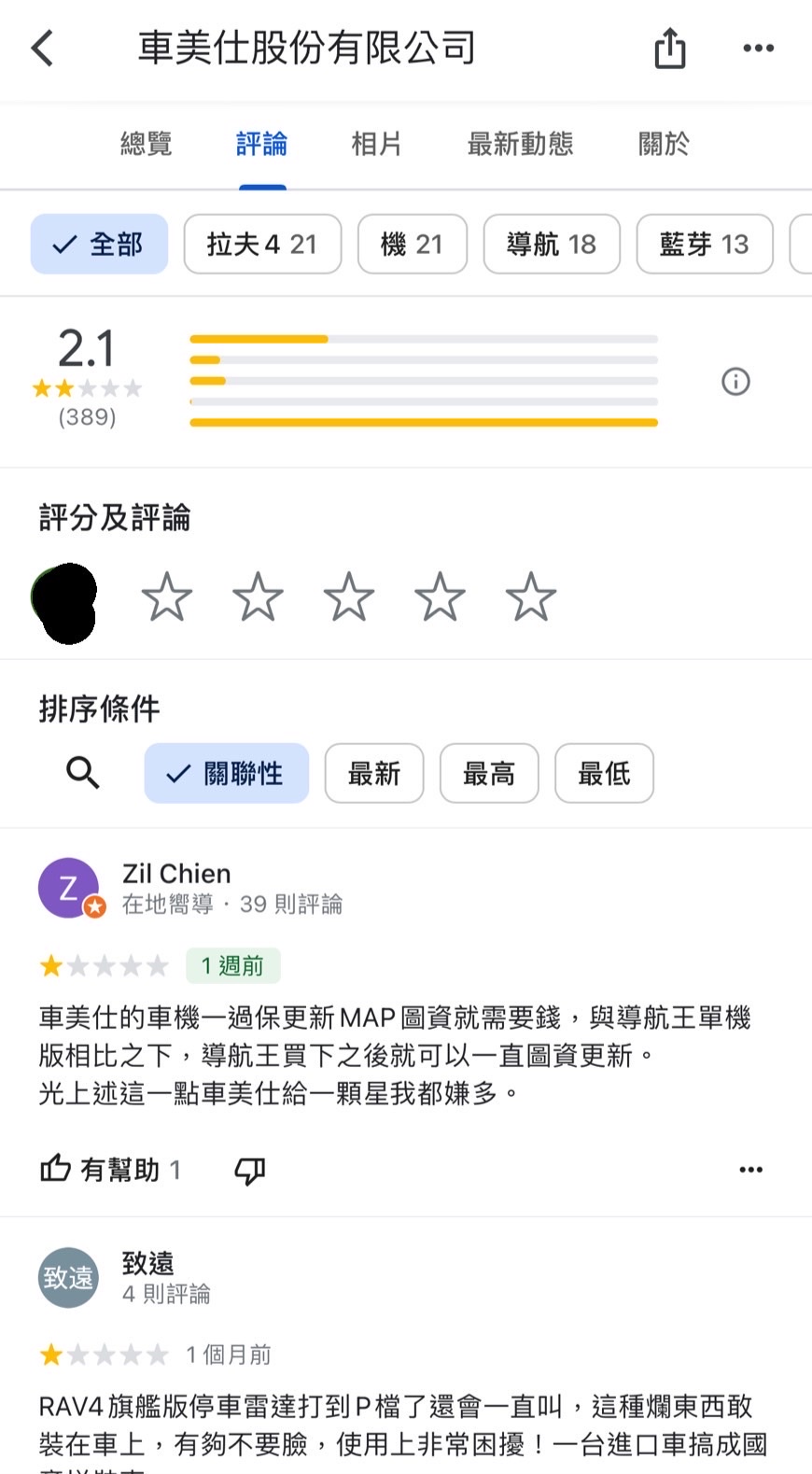Switch to the 關於 tab
This screenshot has width=812, height=1474.
tap(664, 144)
